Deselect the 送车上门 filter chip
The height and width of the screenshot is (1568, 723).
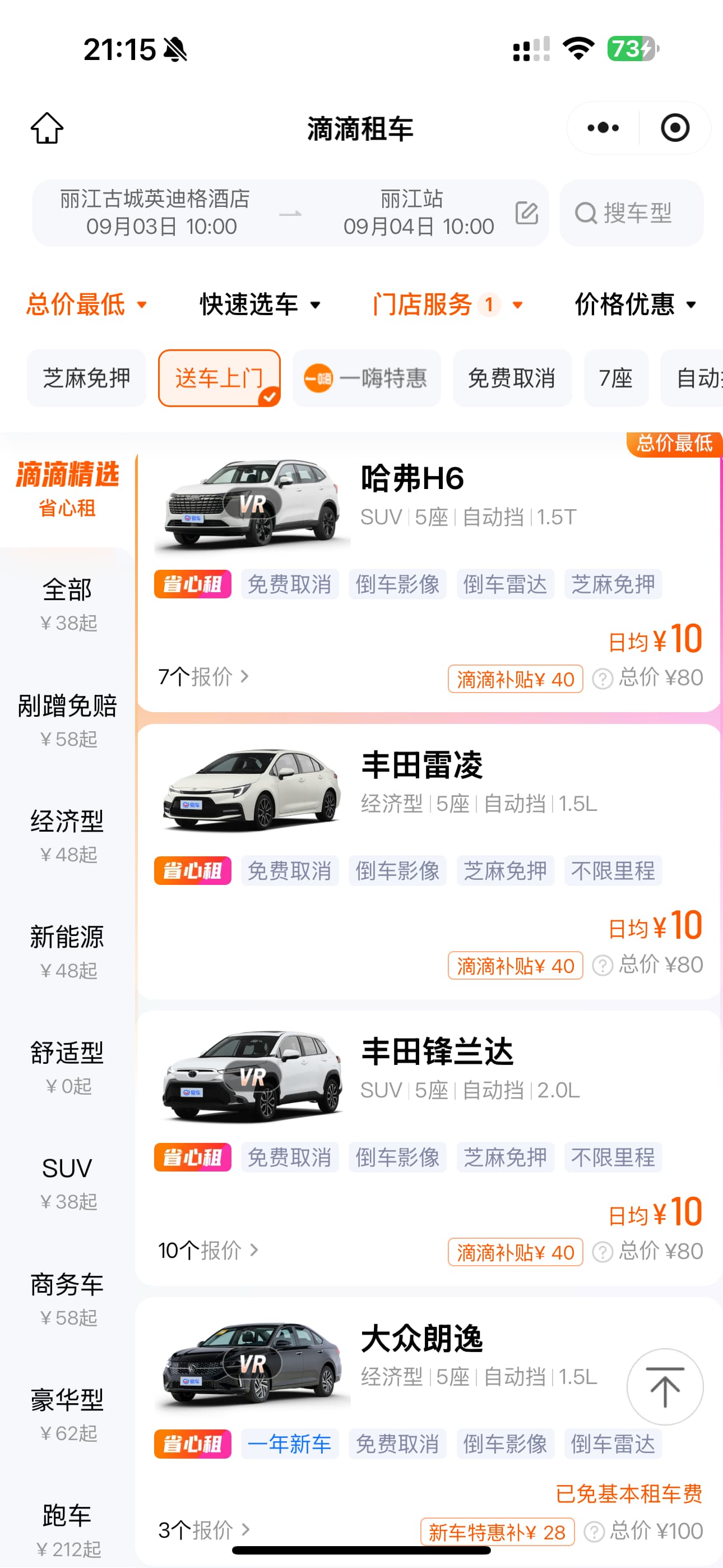pos(219,378)
